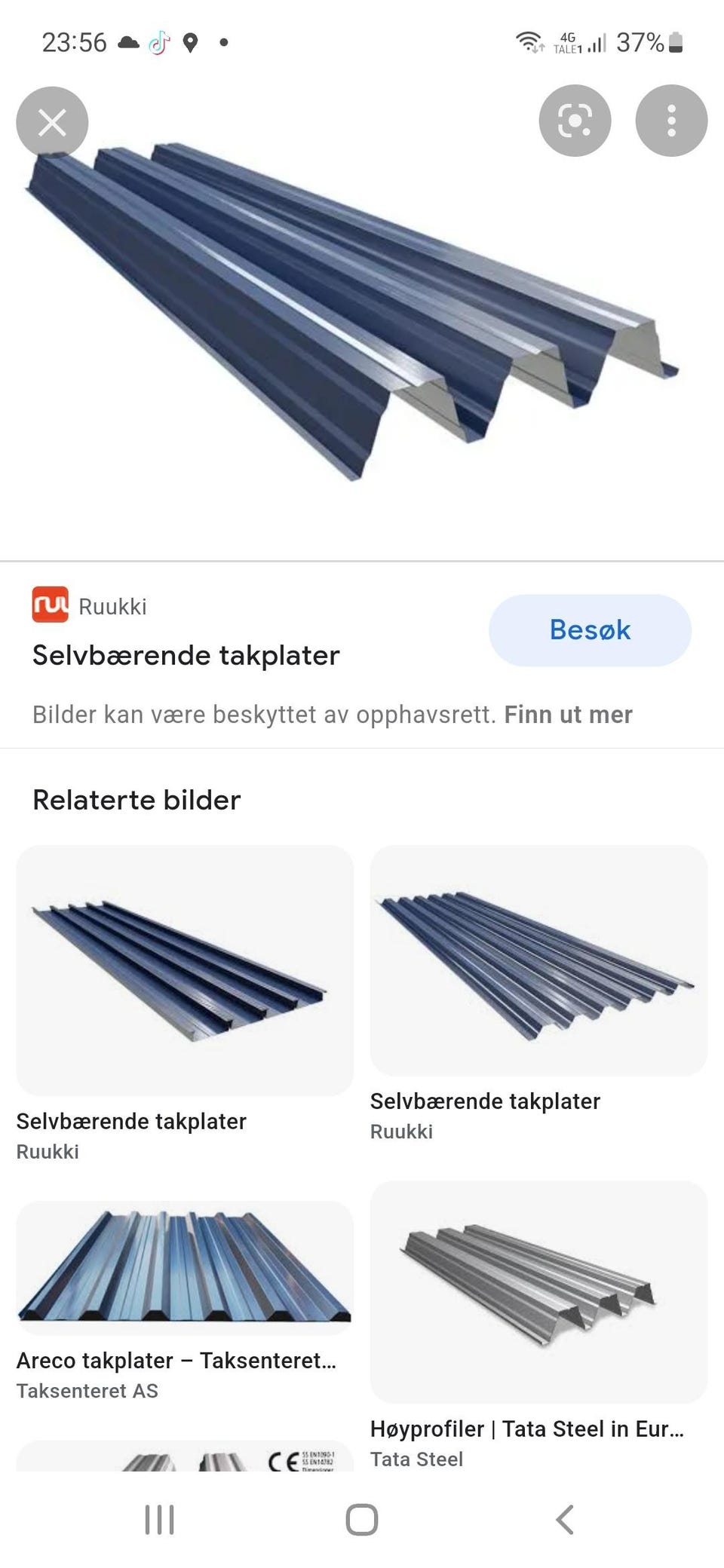The image size is (724, 1568).
Task: Click the Selvbærende takplater title
Action: coord(186,655)
